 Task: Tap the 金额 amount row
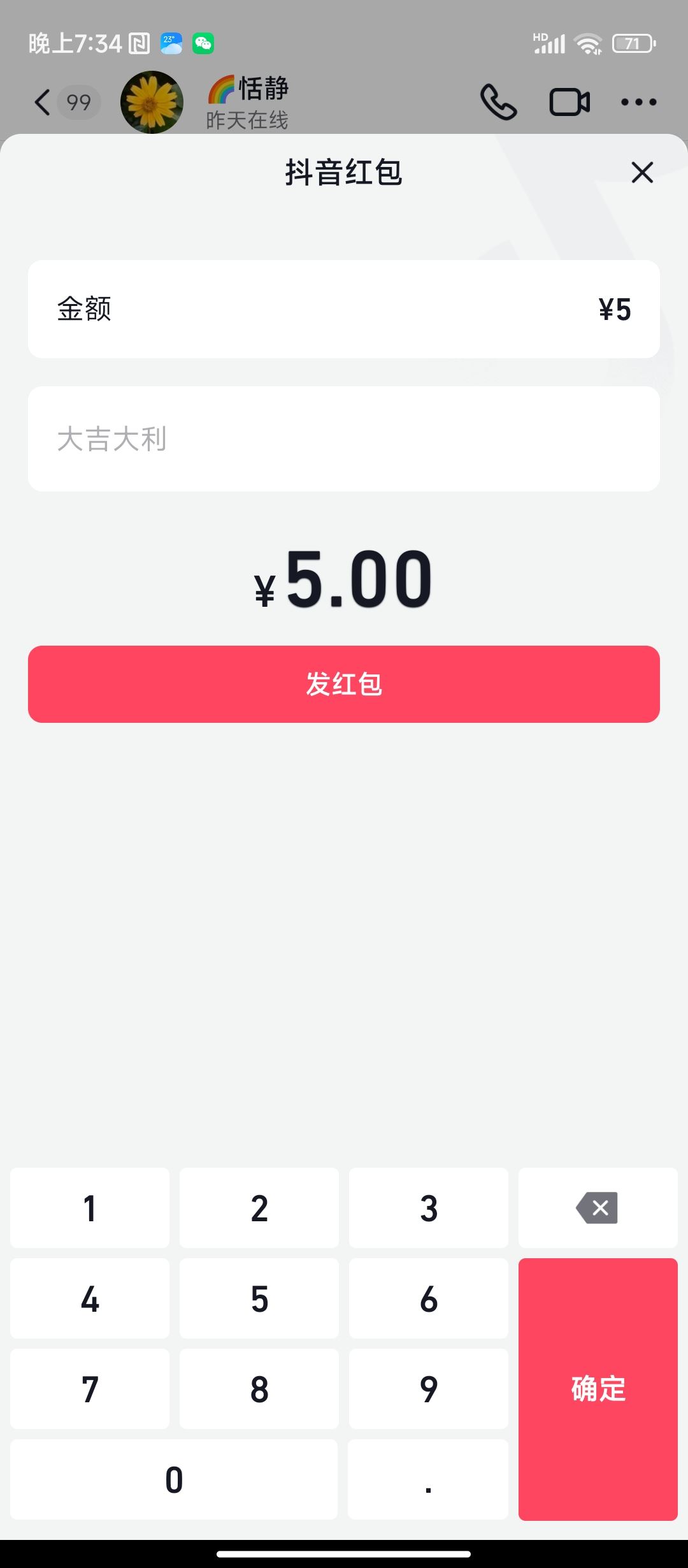click(x=344, y=310)
